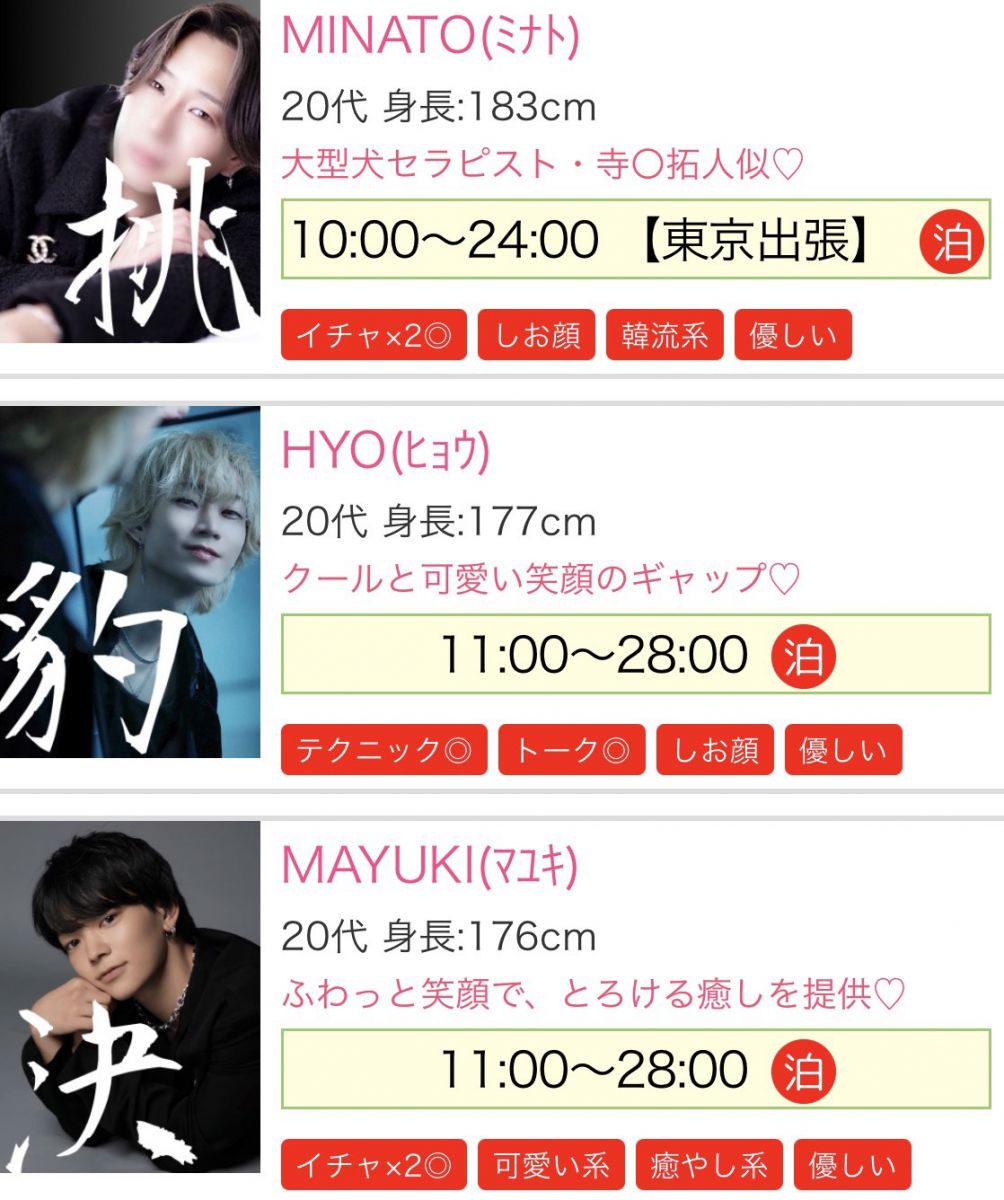Viewport: 1004px width, 1200px height.
Task: Open HYO's profile photo
Action: pyautogui.click(x=130, y=582)
